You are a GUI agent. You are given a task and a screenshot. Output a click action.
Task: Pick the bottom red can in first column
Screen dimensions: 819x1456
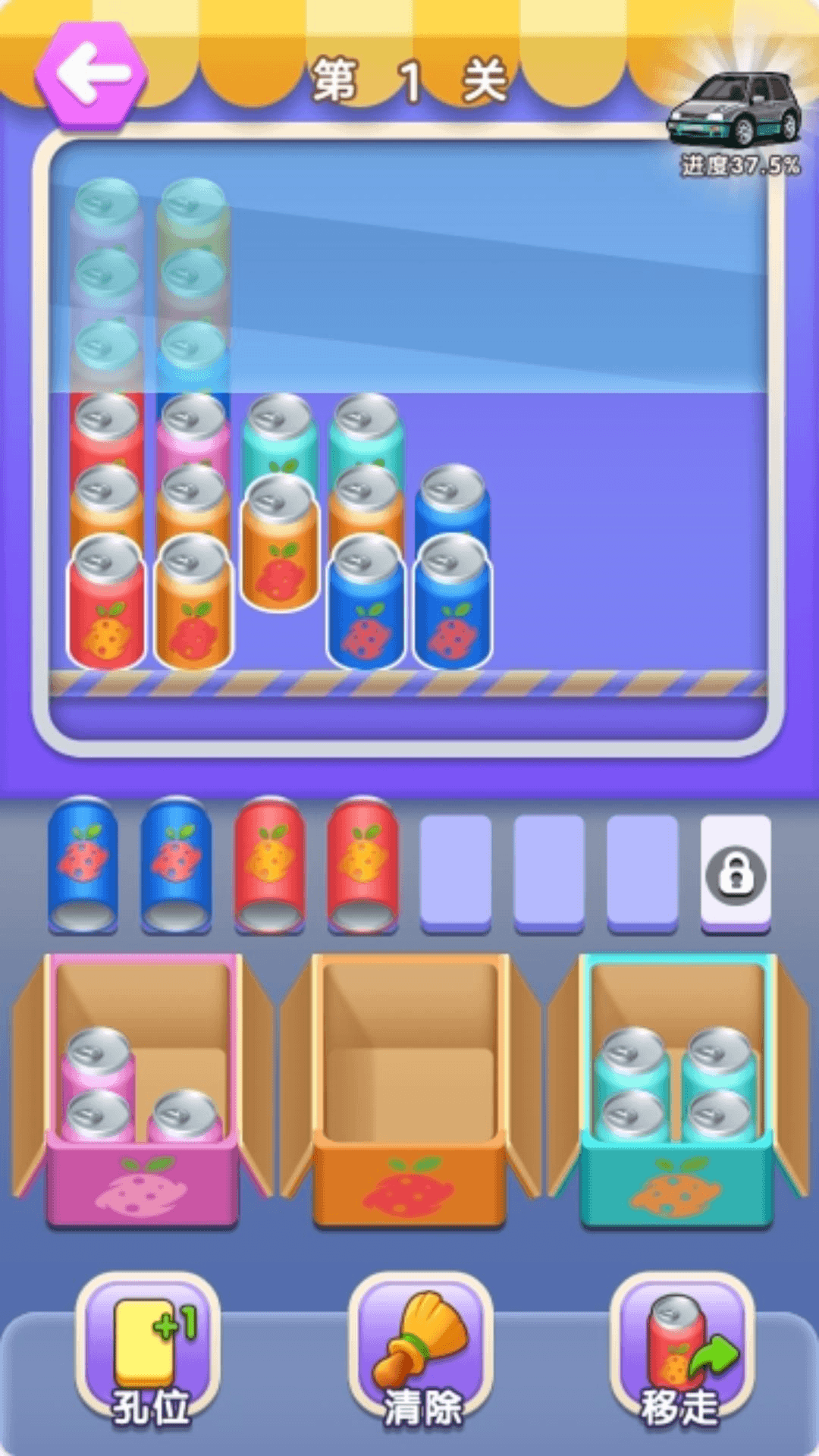(x=106, y=602)
